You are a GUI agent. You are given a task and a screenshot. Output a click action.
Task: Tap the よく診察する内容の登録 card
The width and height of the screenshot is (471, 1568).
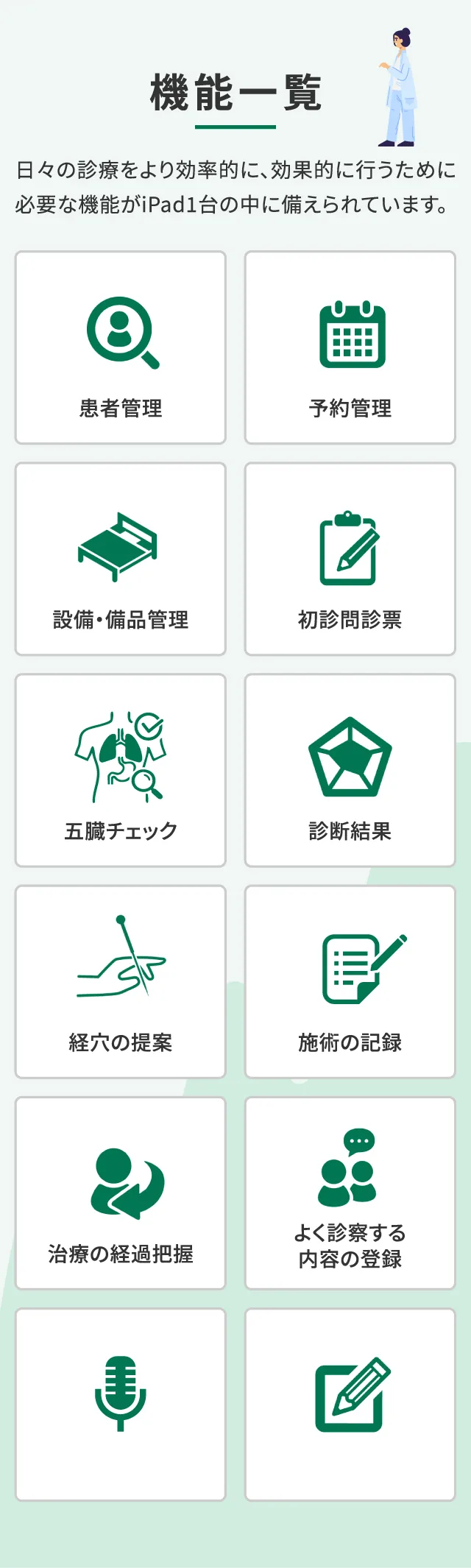coord(350,1193)
